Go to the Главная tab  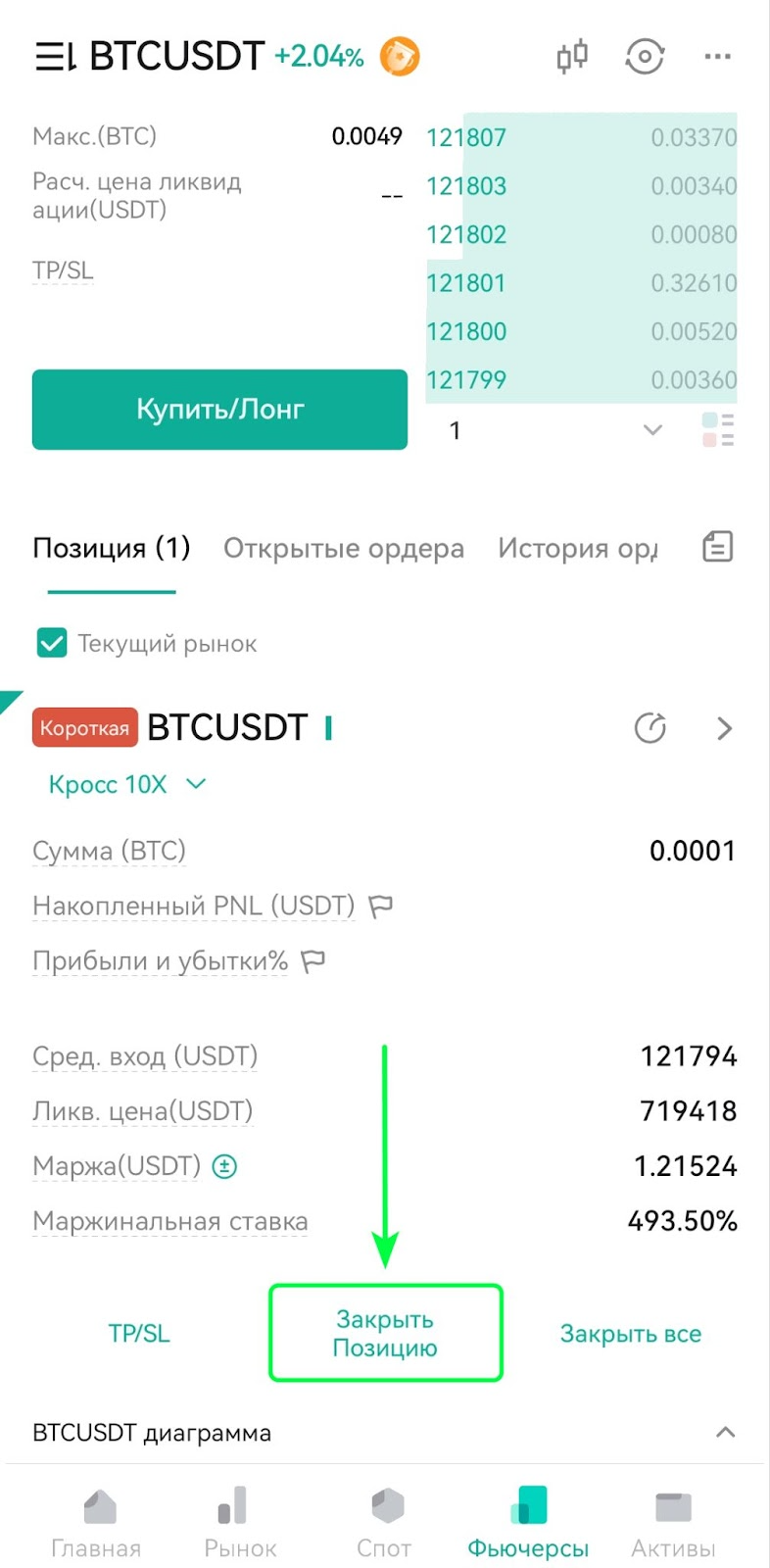point(97,1523)
